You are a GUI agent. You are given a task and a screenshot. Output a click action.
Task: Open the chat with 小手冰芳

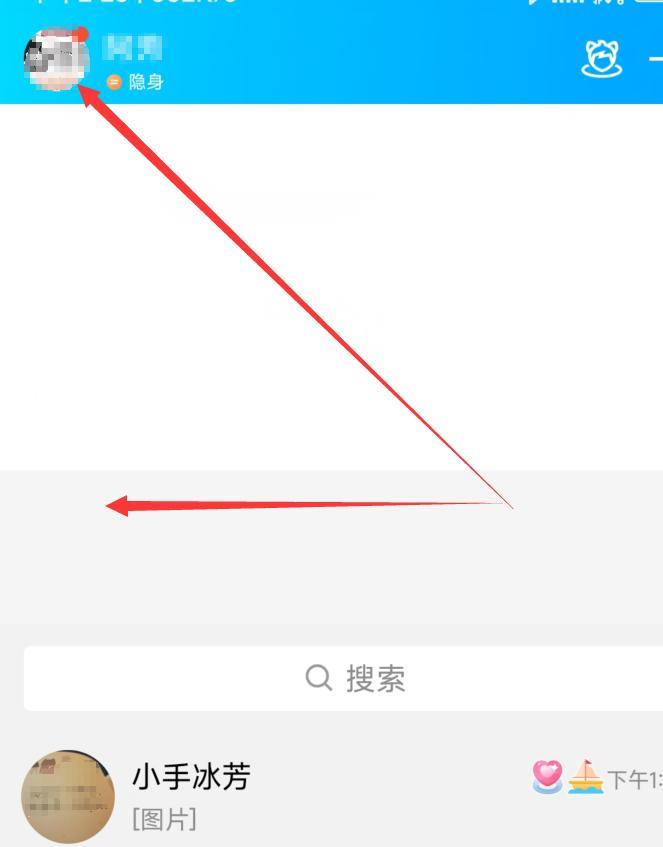tap(300, 797)
